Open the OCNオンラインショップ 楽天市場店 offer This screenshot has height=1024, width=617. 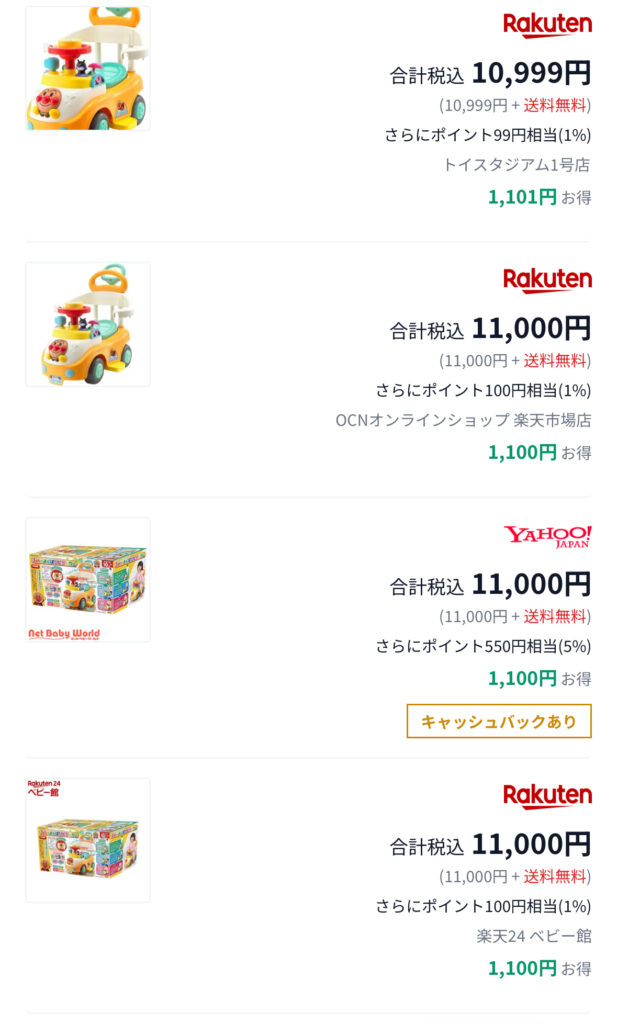click(x=463, y=420)
